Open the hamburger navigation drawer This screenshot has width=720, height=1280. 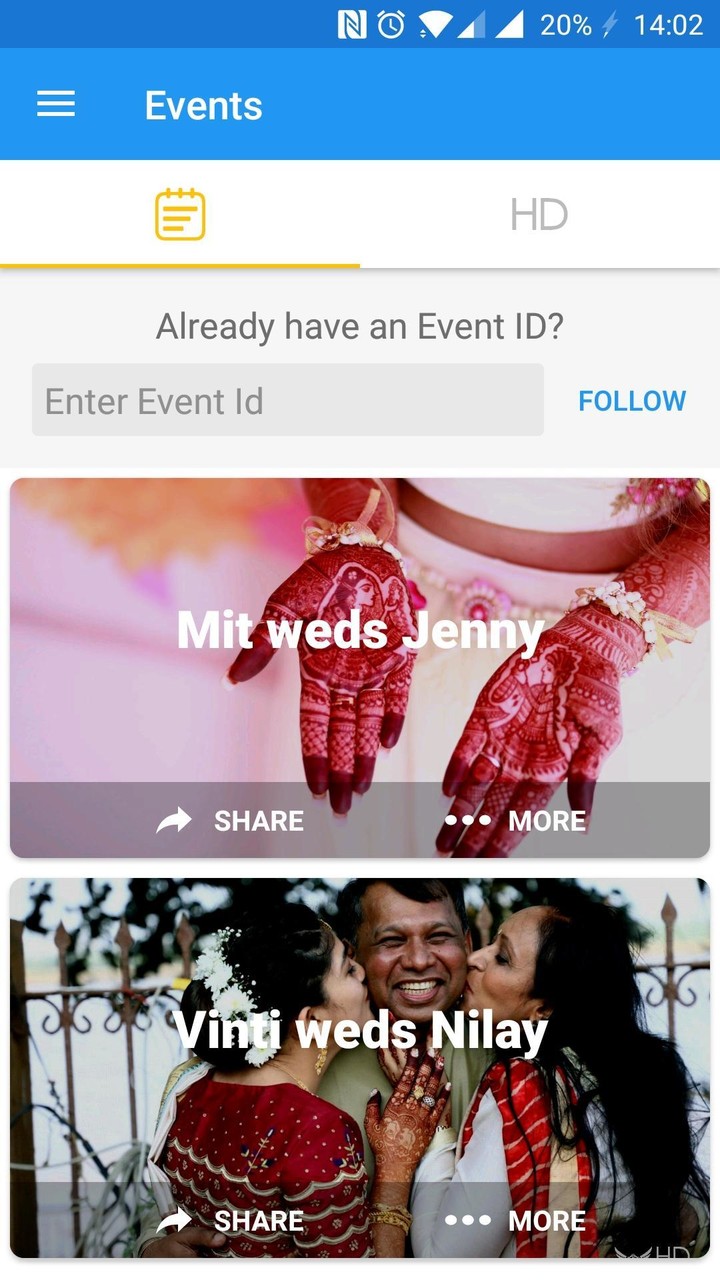tap(56, 104)
